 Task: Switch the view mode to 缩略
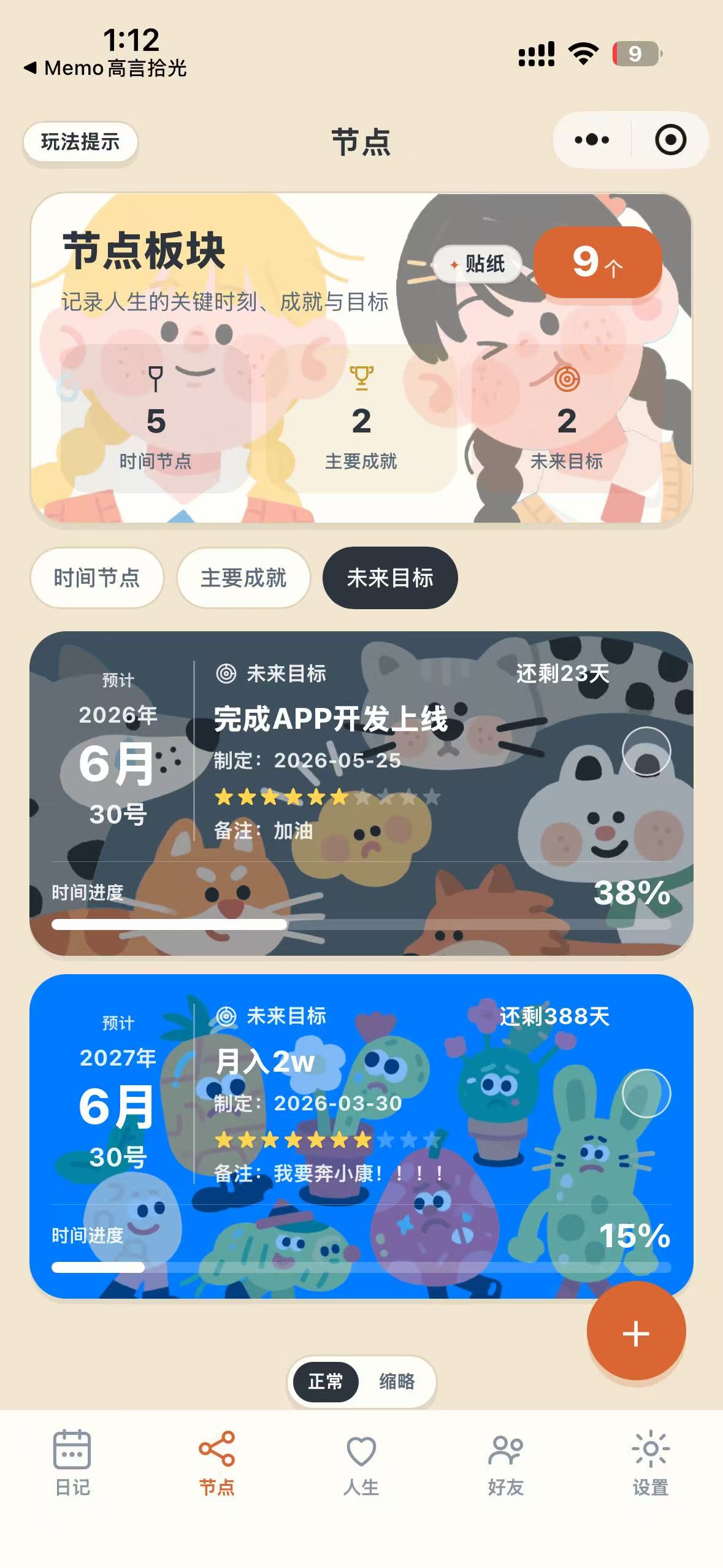coord(397,1382)
